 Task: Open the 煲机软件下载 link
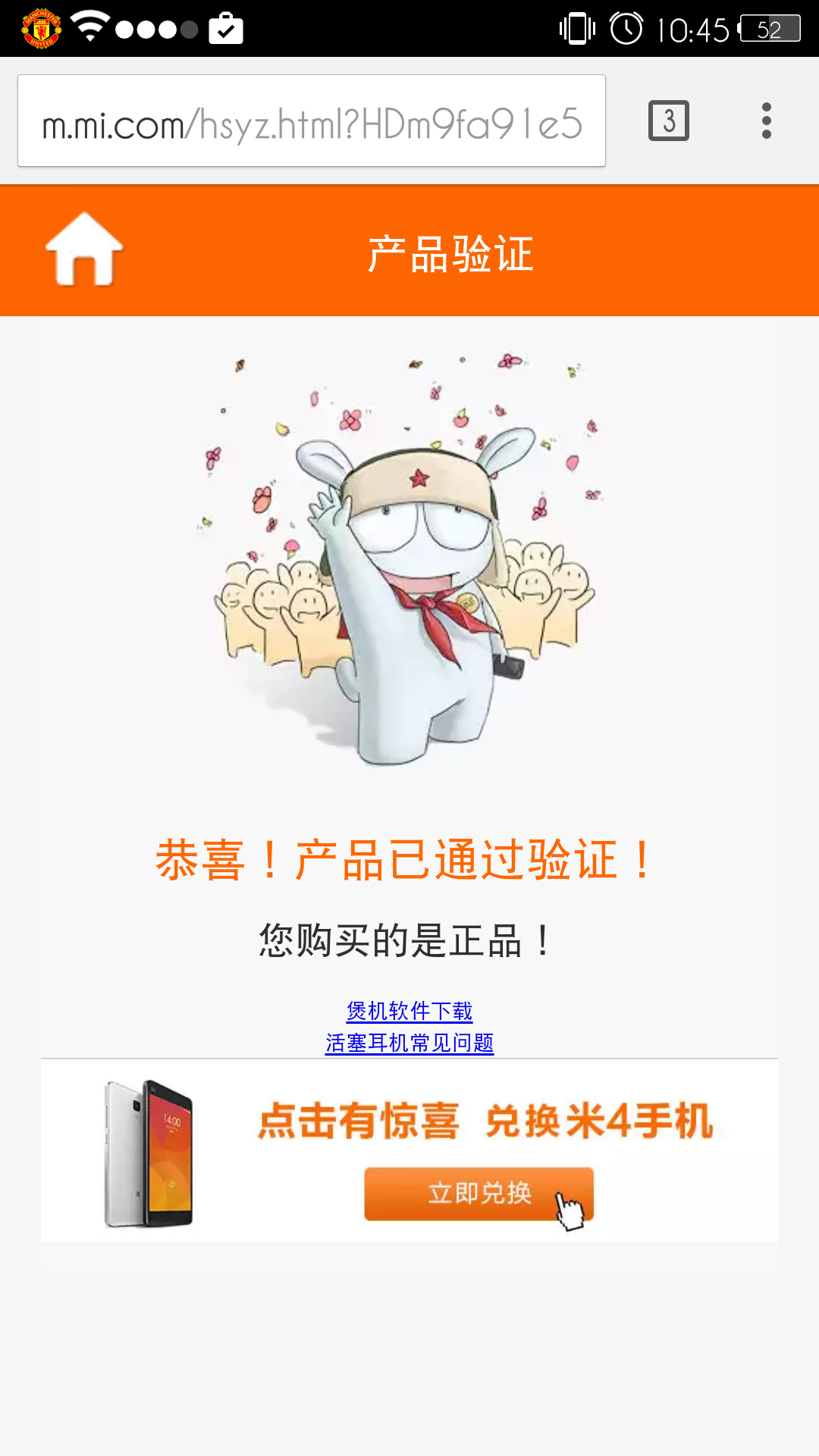coord(409,1011)
